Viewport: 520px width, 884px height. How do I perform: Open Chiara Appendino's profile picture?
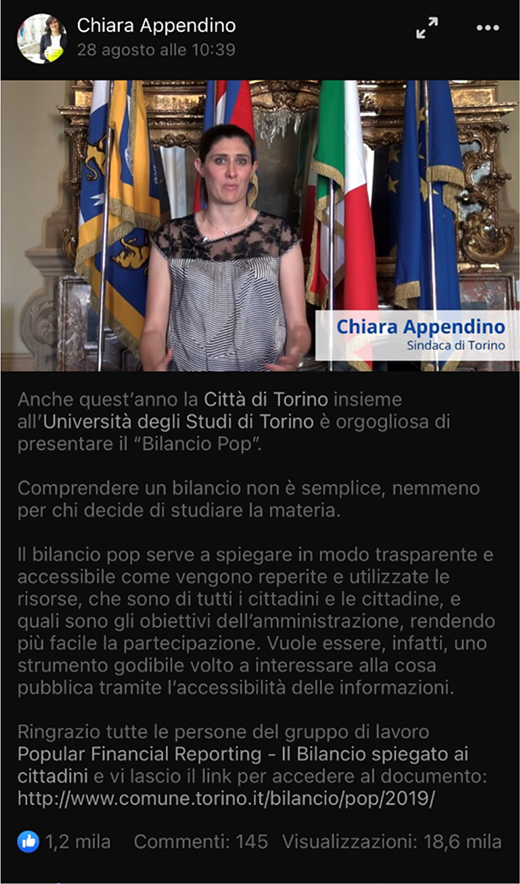pos(42,38)
